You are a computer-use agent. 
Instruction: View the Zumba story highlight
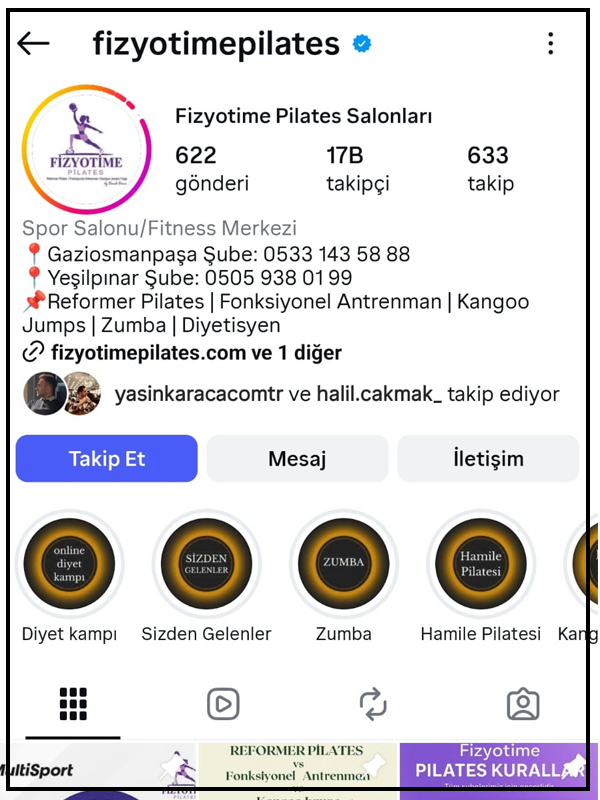click(343, 564)
